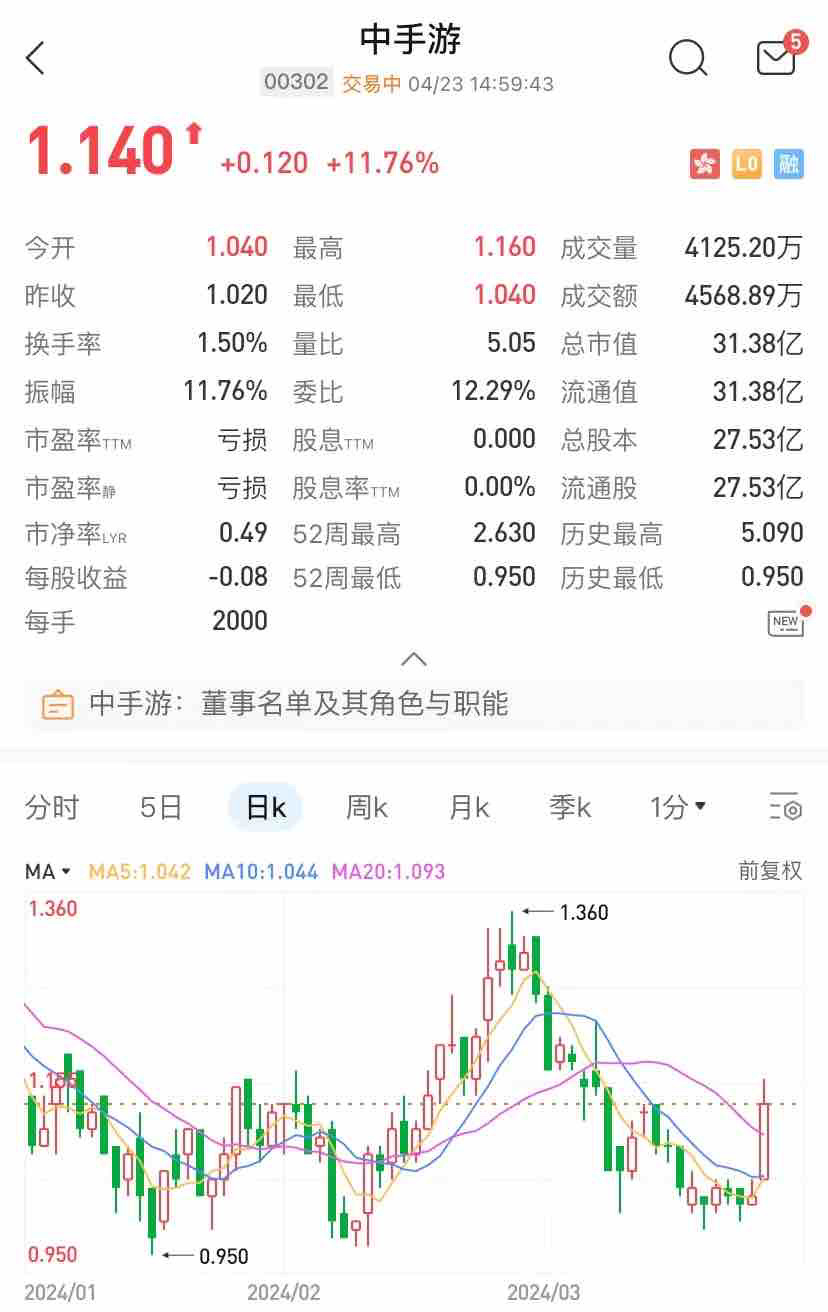
Task: Tap the L0 quote level badge
Action: point(747,164)
